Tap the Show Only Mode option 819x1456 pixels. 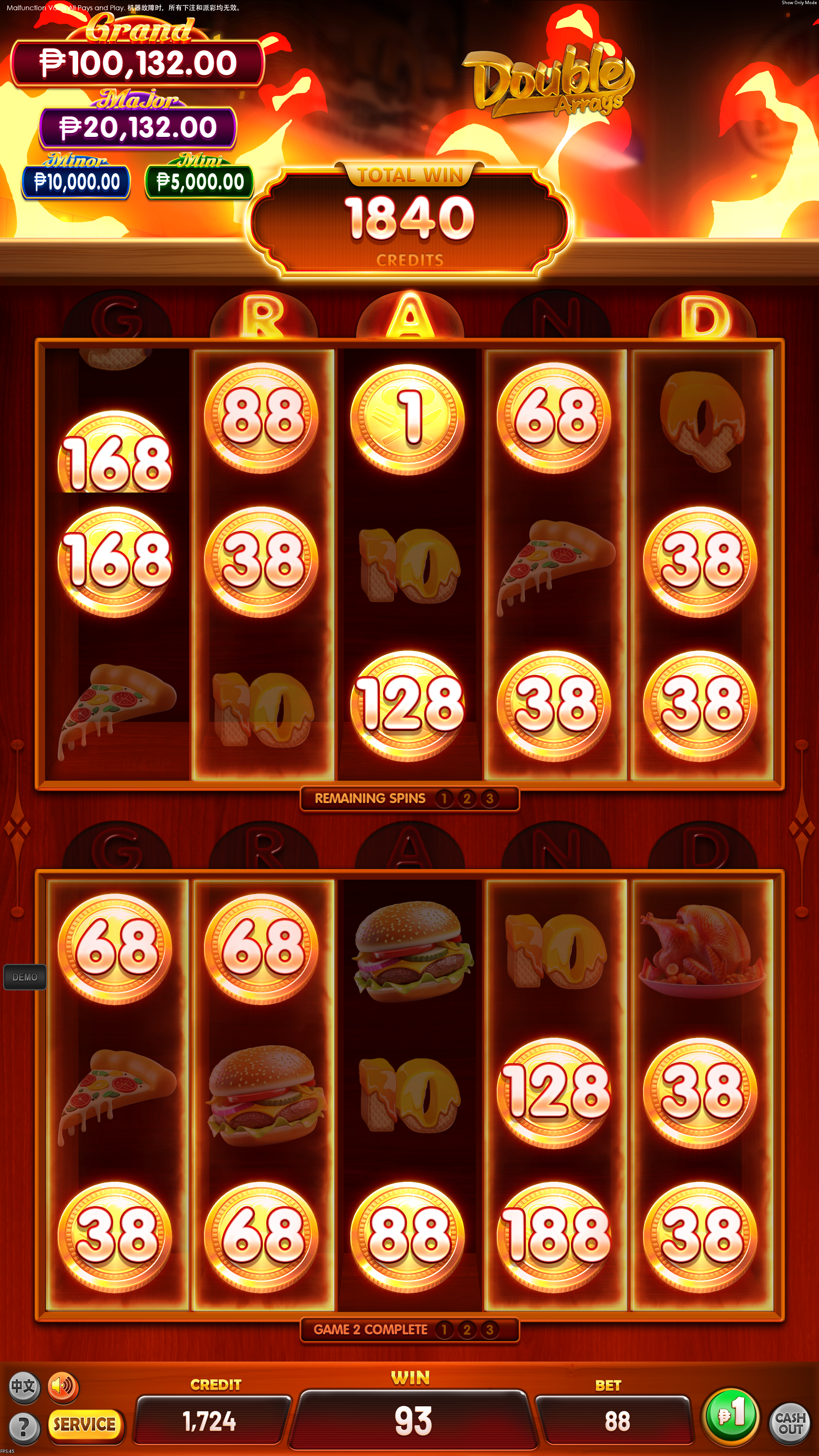799,3
